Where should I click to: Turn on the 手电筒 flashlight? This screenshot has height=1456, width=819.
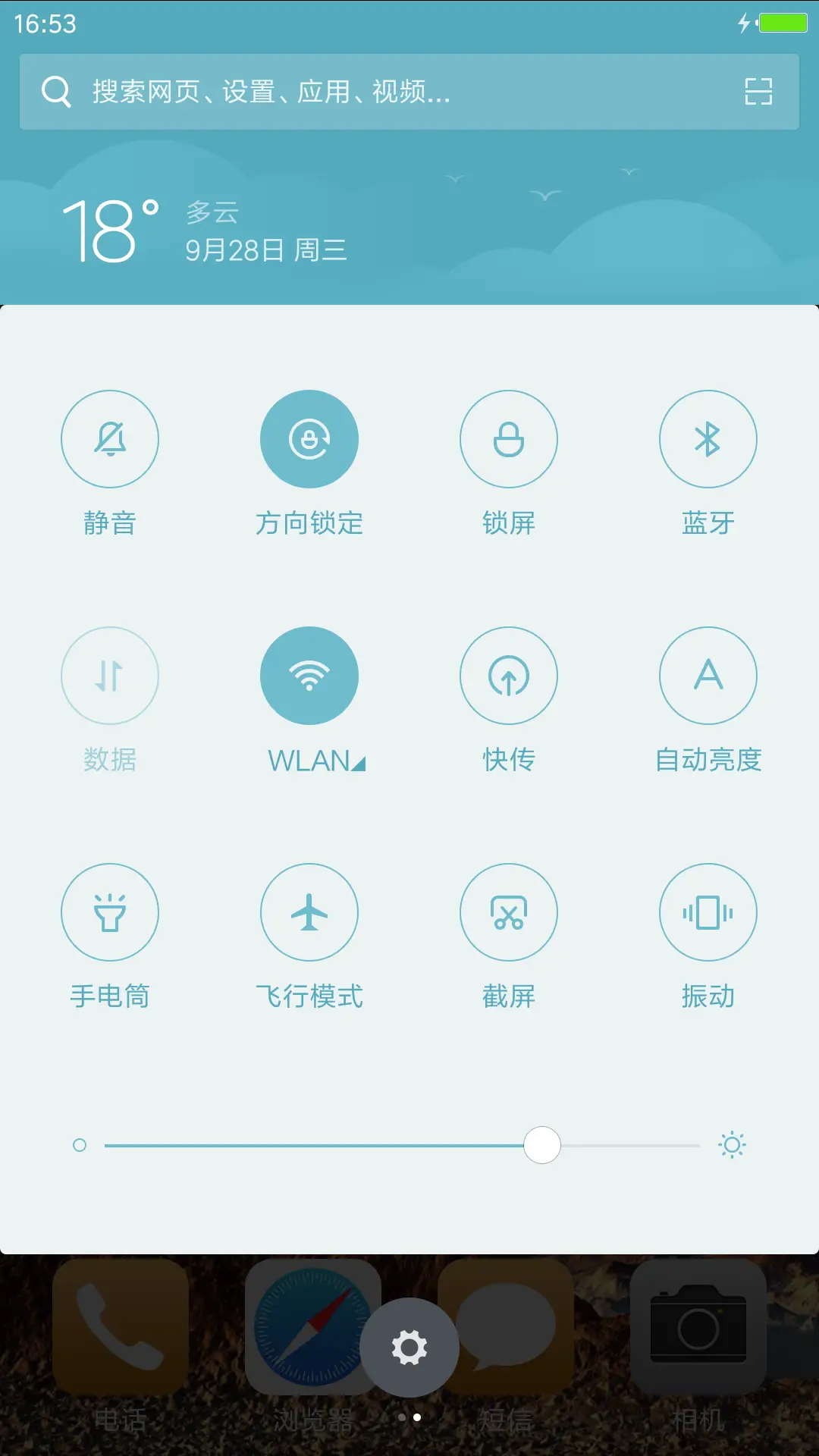click(110, 912)
